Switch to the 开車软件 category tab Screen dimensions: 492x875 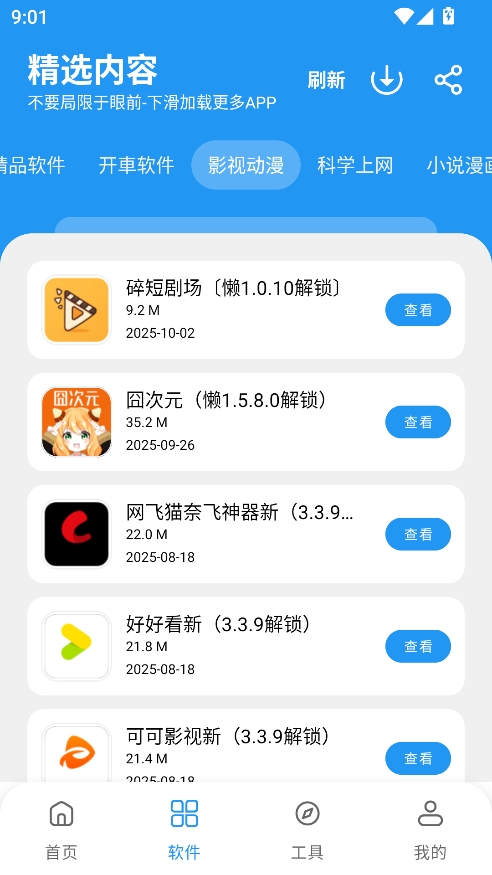(x=137, y=165)
